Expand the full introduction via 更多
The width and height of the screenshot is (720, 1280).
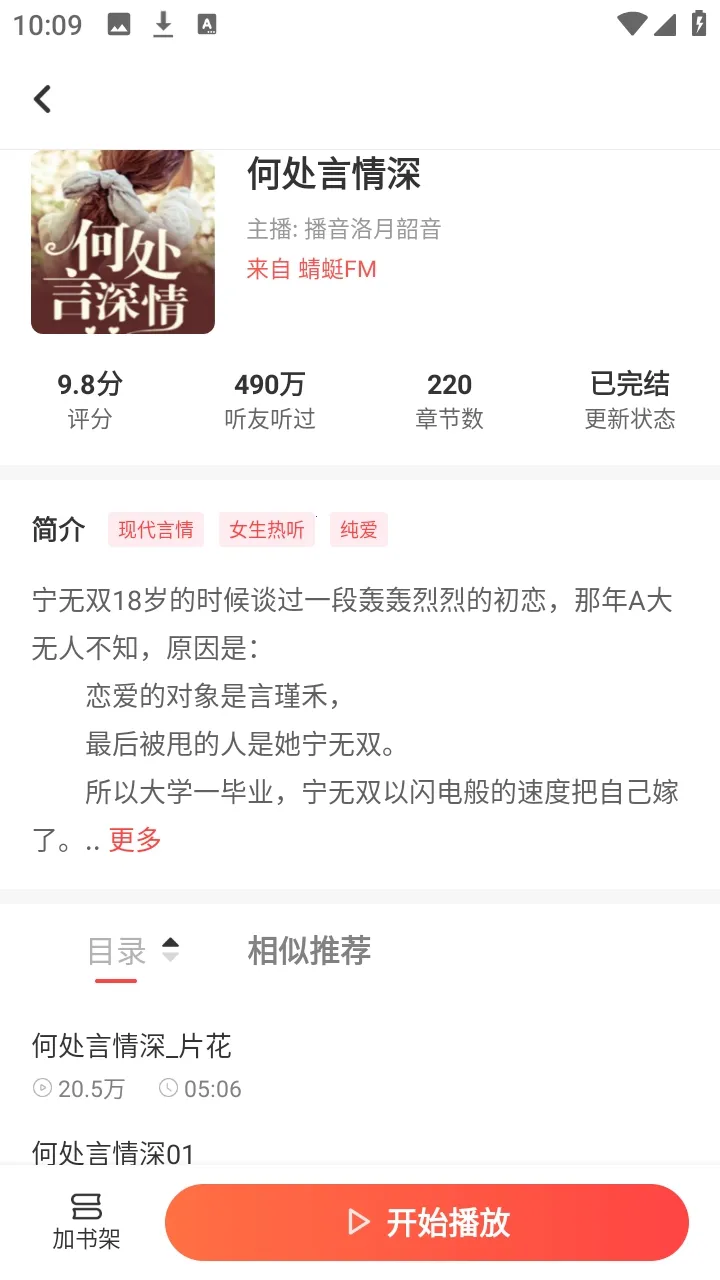tap(134, 840)
